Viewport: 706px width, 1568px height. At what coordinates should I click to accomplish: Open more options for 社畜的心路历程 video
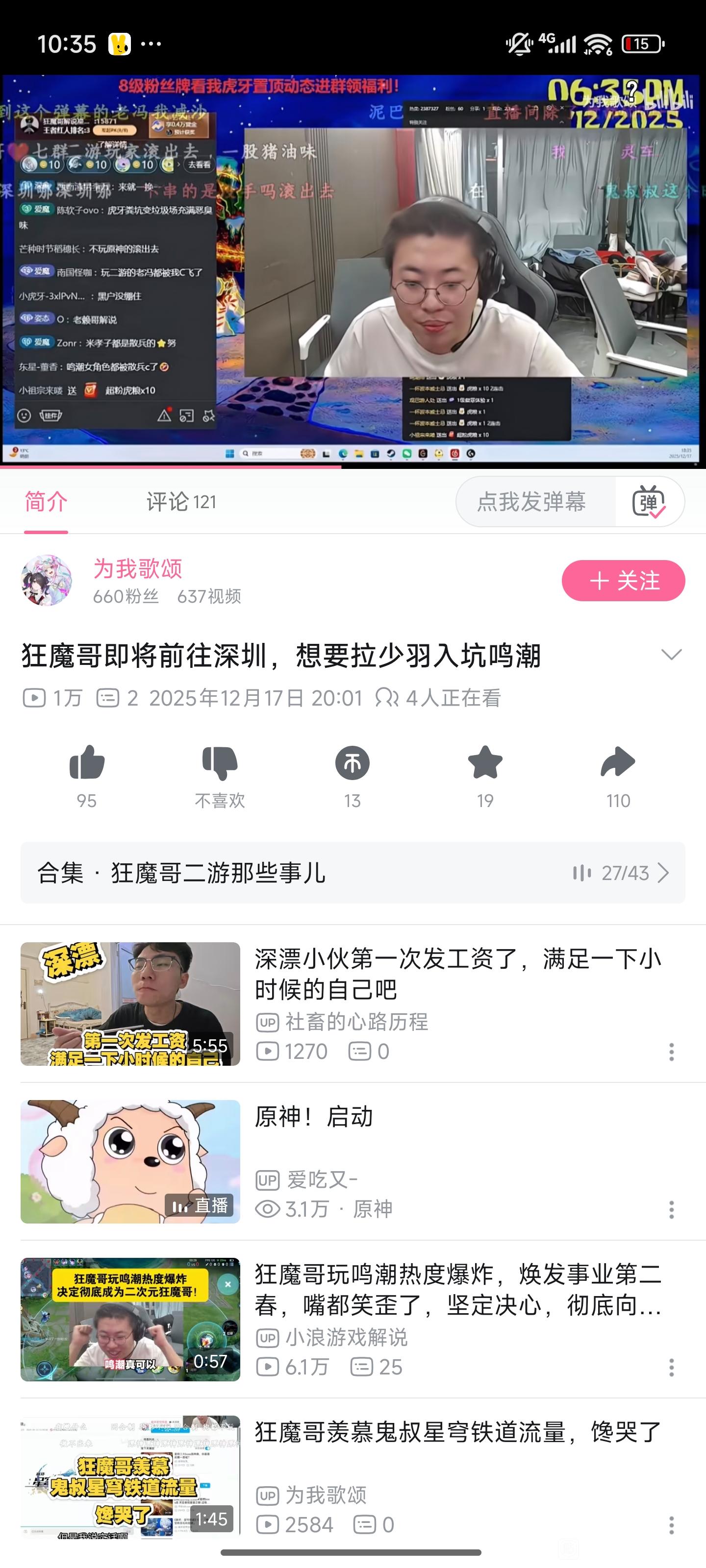671,1052
